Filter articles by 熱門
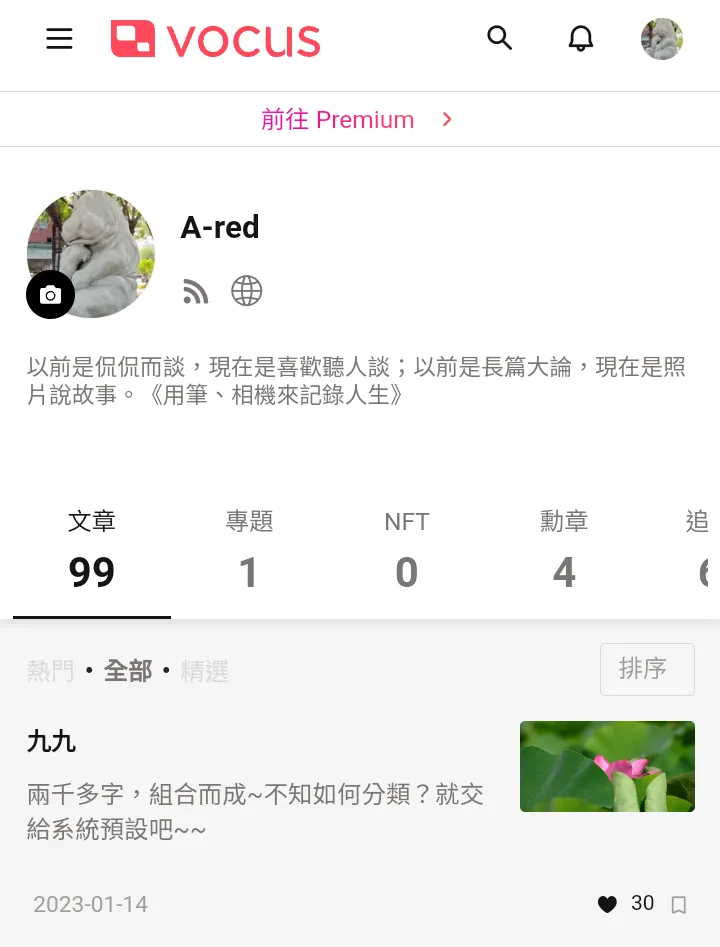 click(51, 671)
